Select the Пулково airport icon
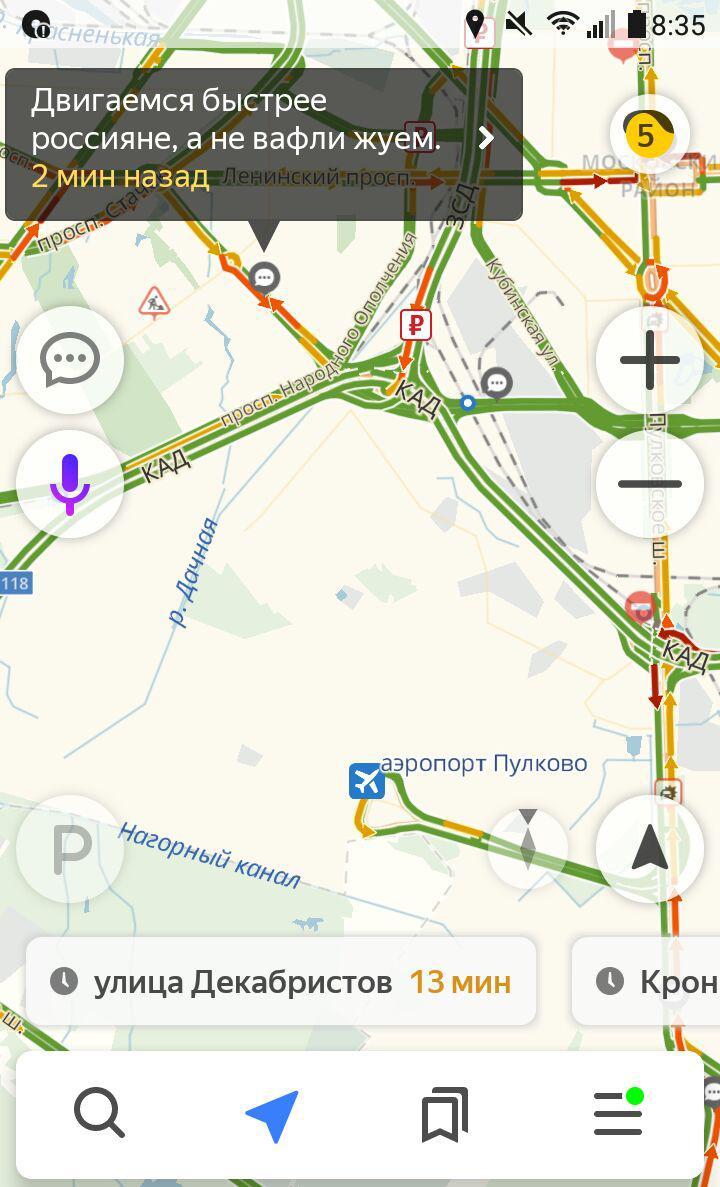 point(367,780)
